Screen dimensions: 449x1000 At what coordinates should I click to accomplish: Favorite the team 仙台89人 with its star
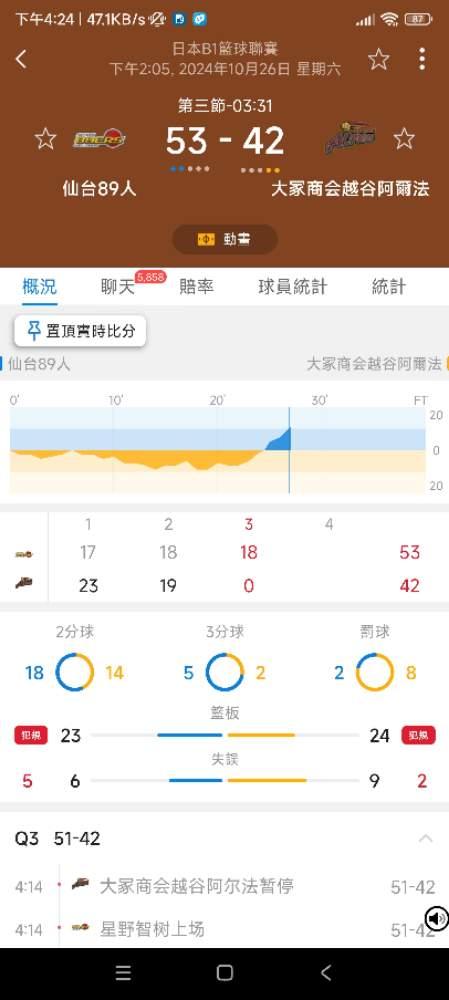tap(45, 138)
